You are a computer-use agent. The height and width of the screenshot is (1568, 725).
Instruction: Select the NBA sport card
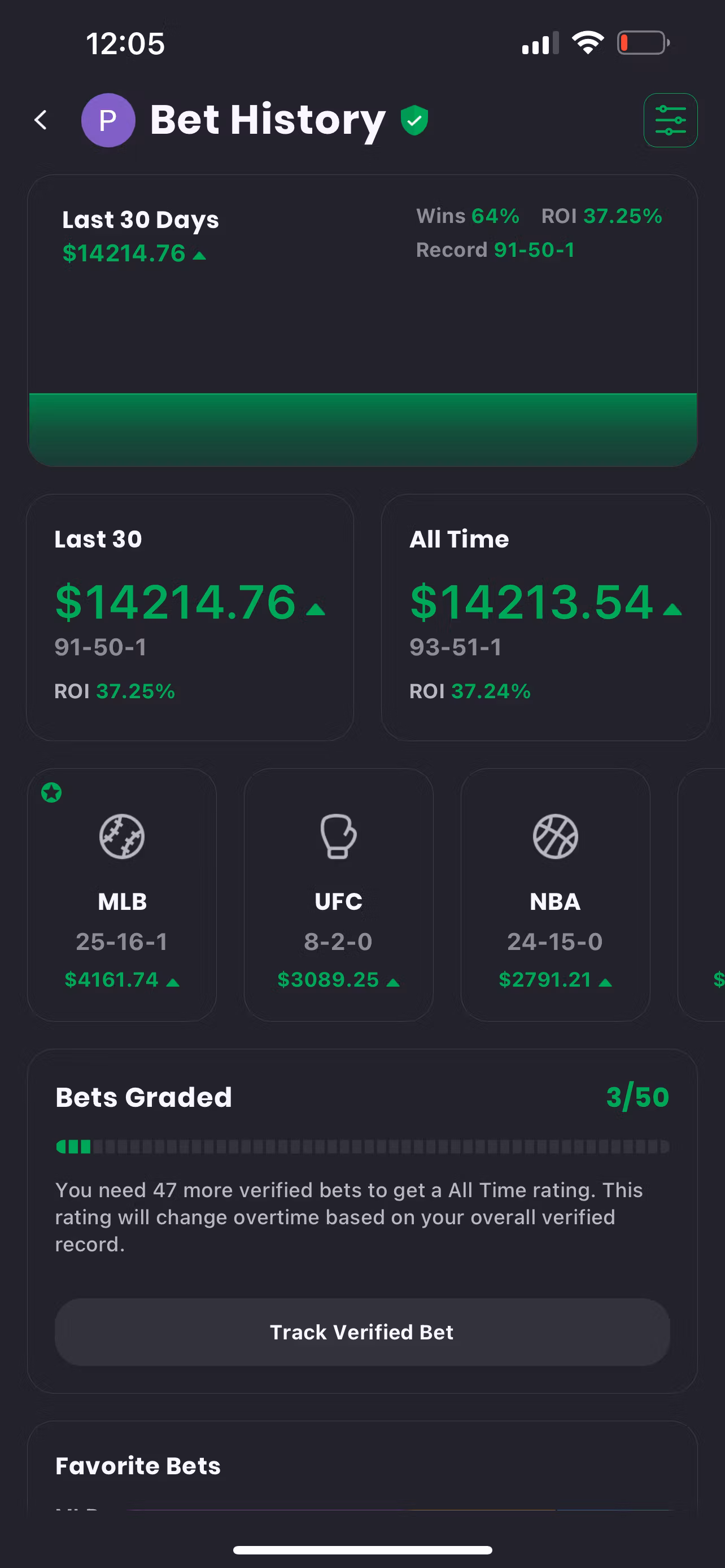[x=555, y=894]
